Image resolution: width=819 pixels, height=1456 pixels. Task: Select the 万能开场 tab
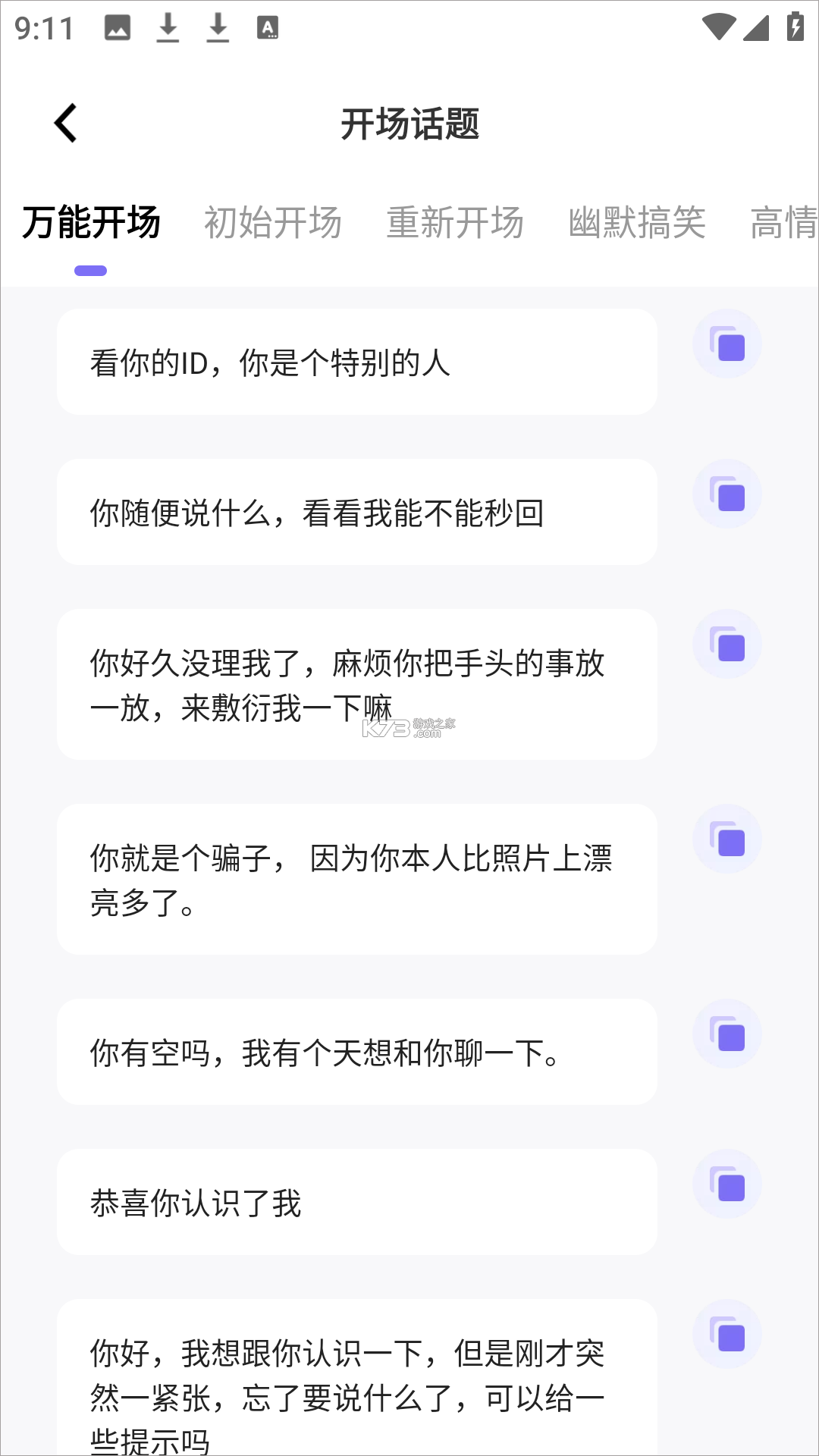(91, 222)
